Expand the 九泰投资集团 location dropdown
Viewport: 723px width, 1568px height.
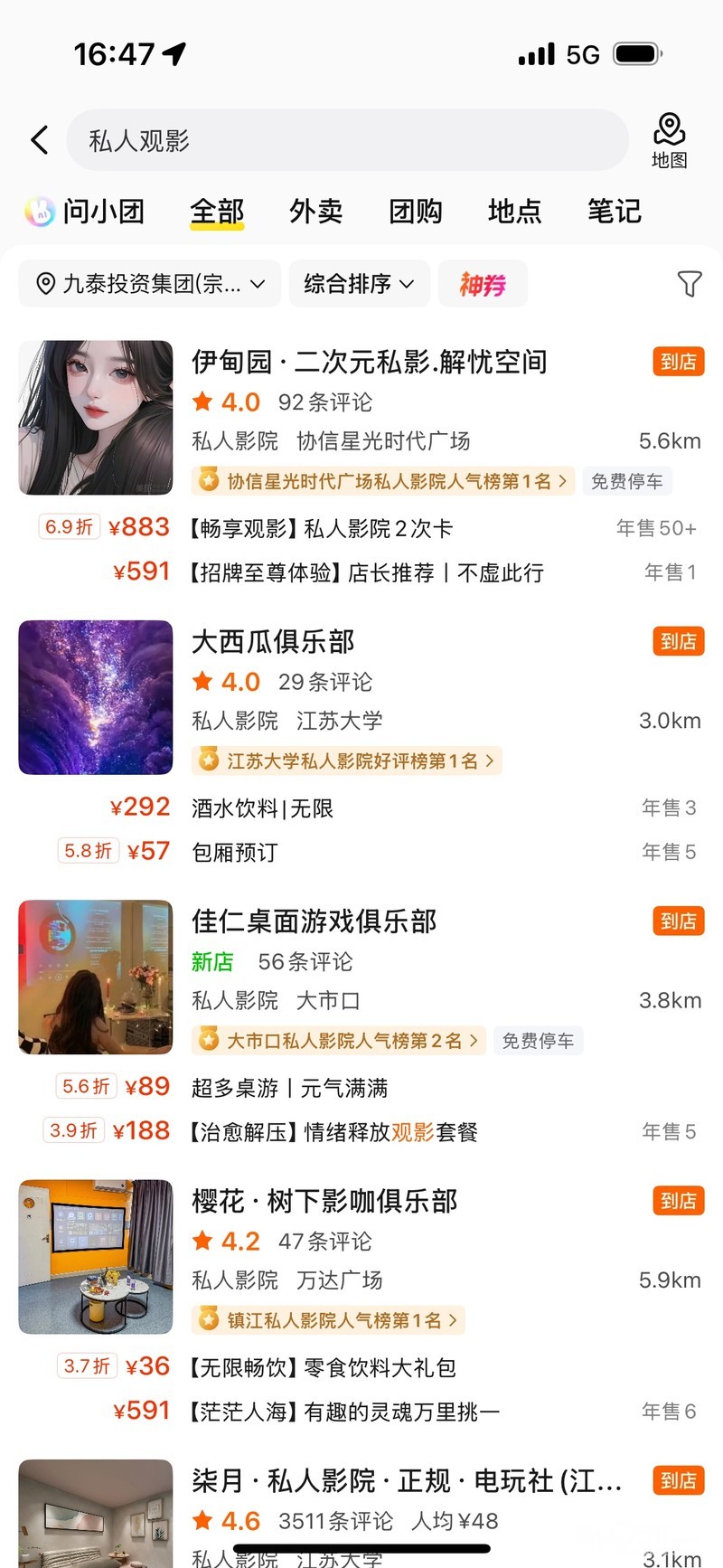tap(150, 284)
